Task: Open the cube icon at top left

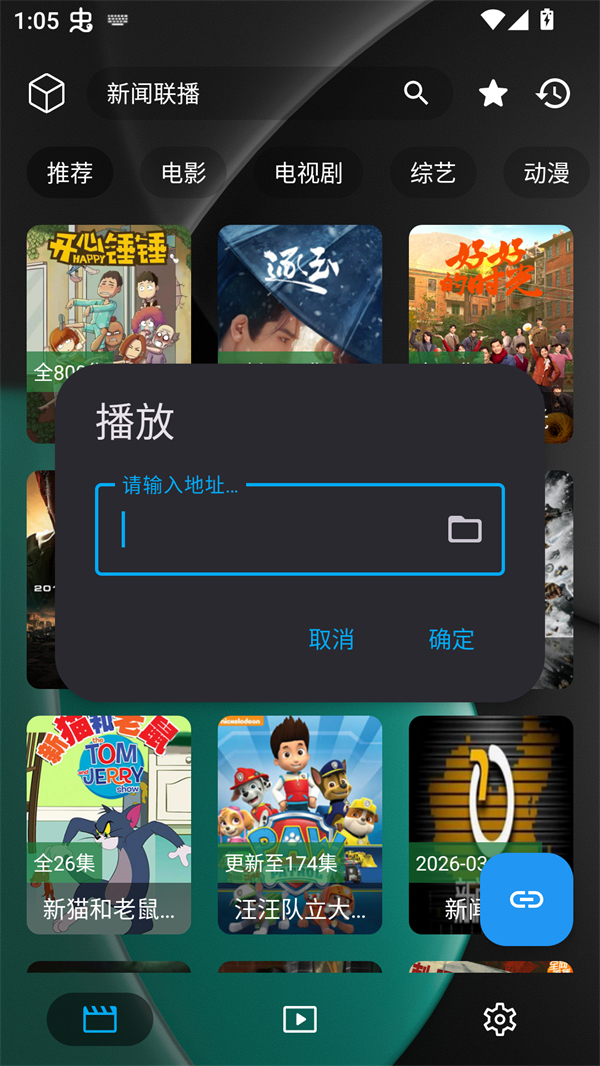Action: [x=47, y=94]
